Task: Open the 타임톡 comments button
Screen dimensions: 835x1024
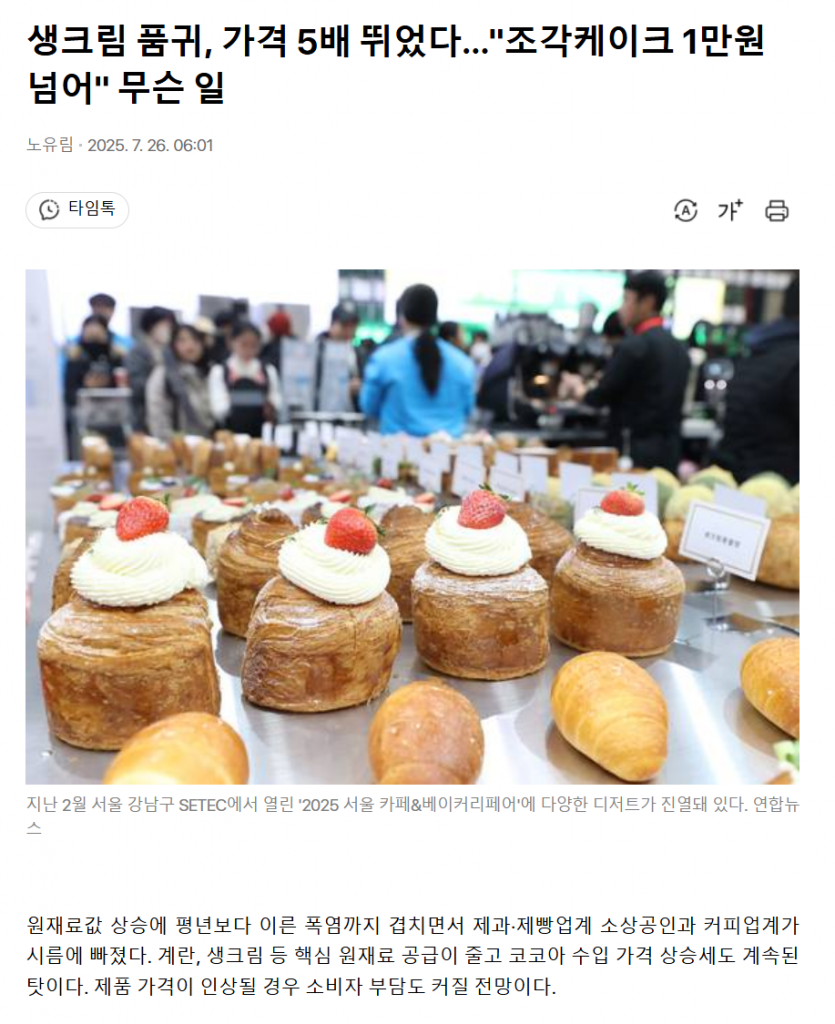Action: coord(77,210)
